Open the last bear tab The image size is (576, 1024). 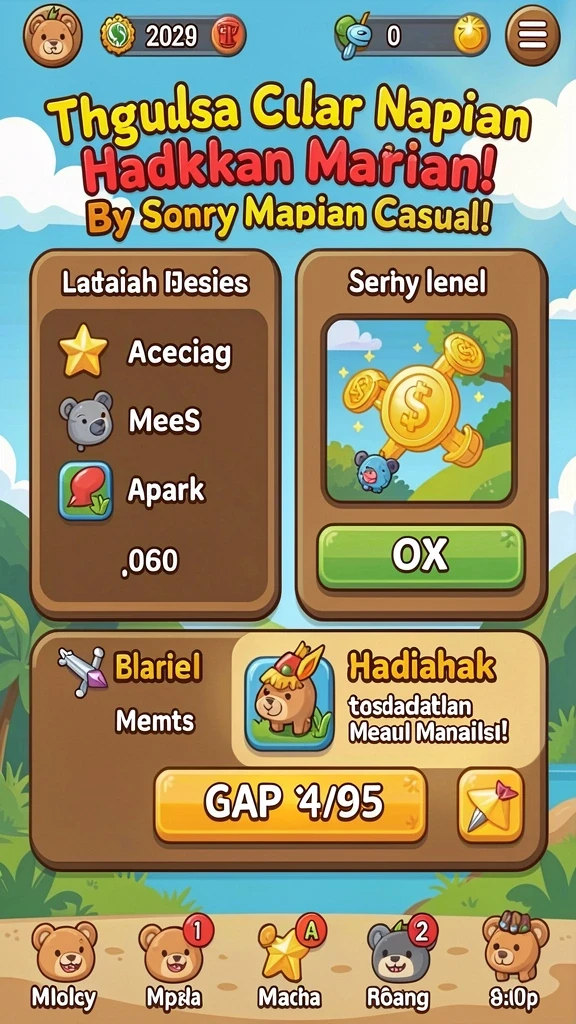coord(515,960)
